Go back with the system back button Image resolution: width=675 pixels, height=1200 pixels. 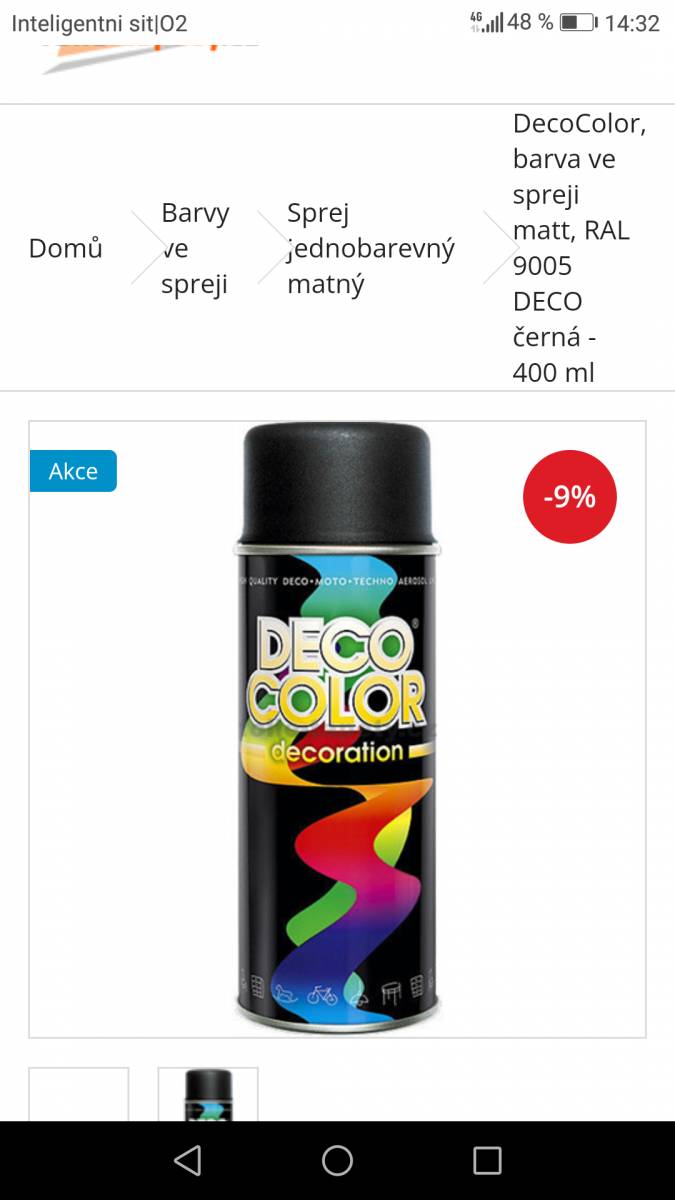point(187,1160)
